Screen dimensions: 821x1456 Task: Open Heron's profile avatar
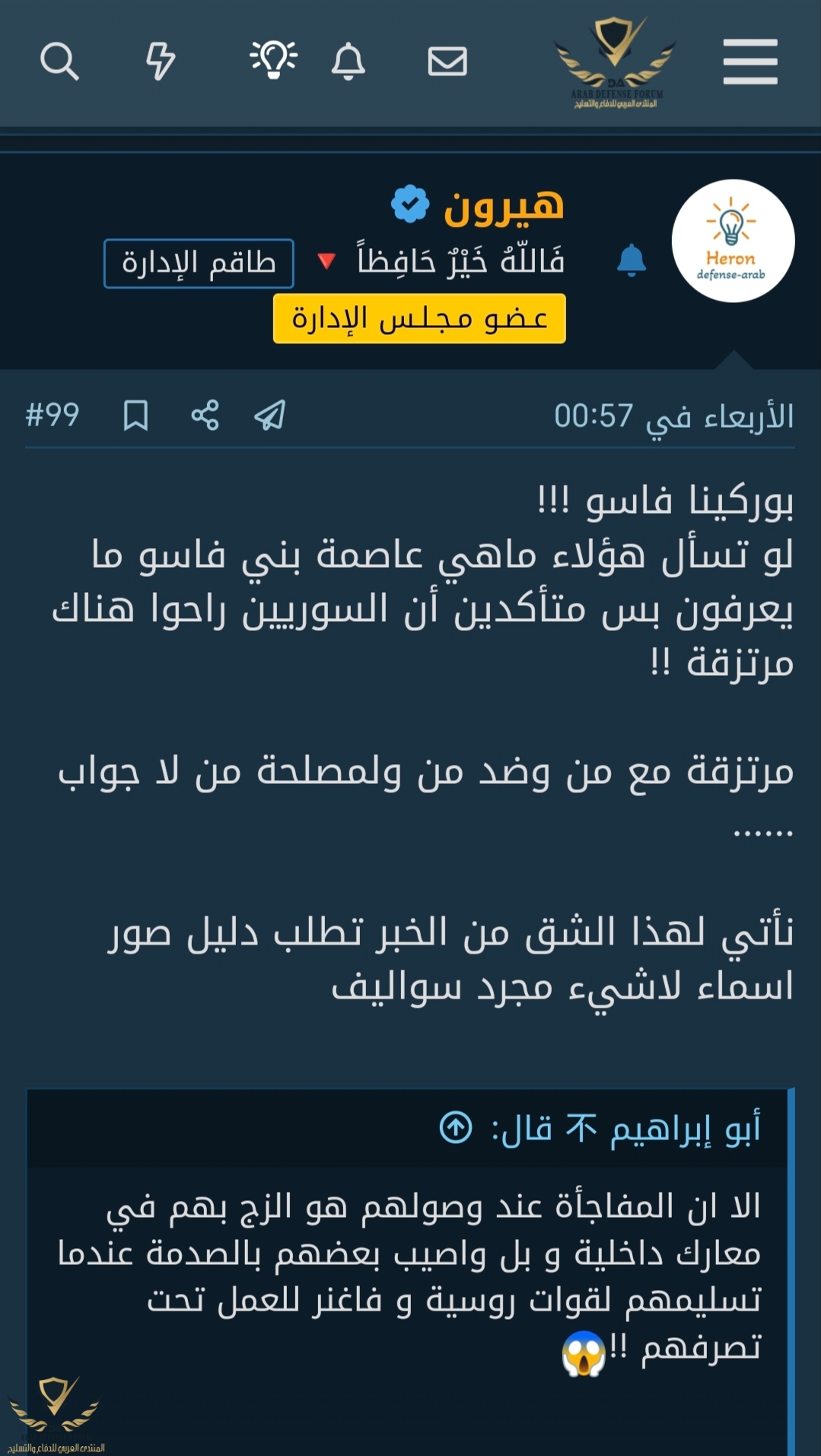pyautogui.click(x=733, y=241)
